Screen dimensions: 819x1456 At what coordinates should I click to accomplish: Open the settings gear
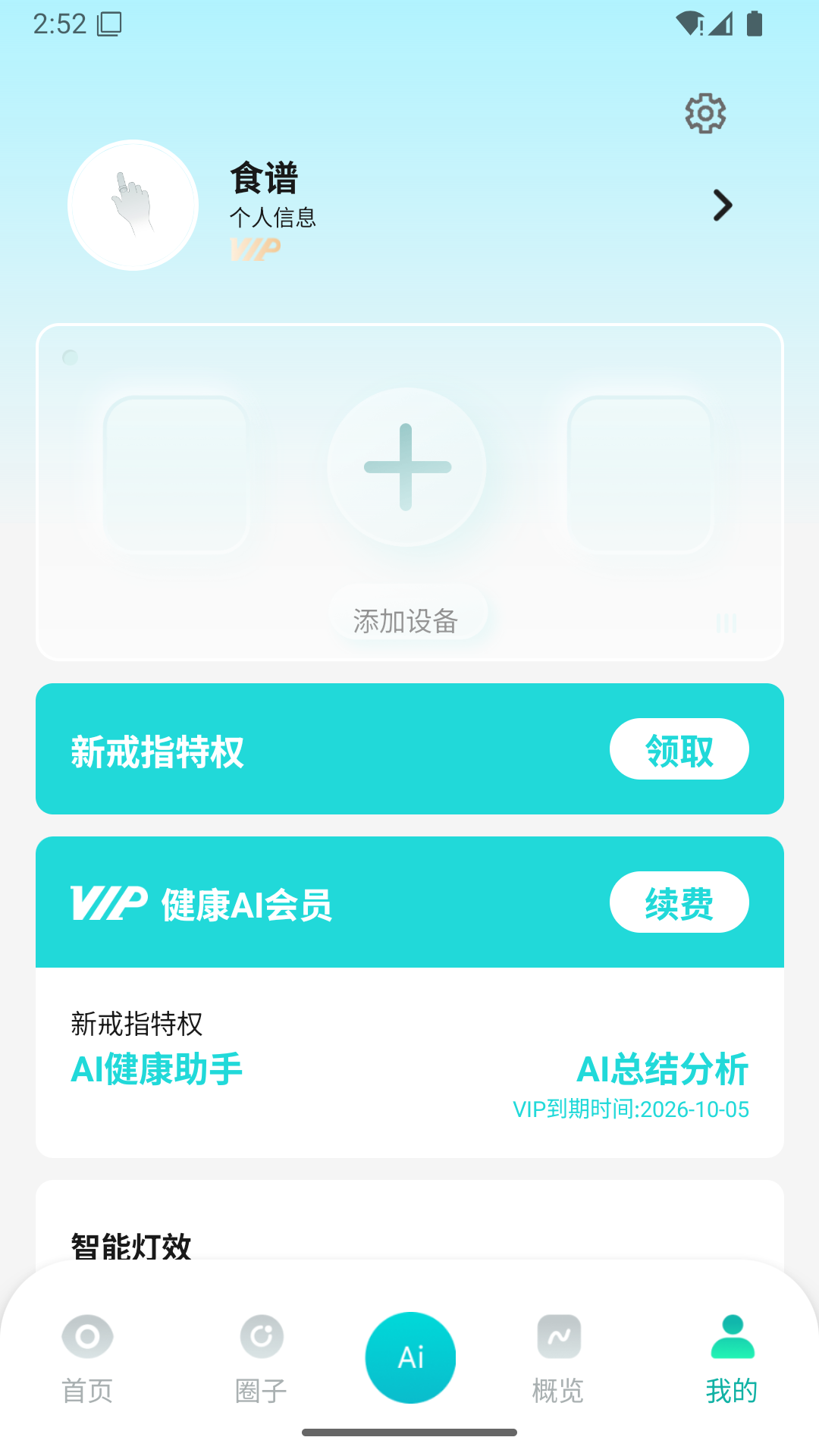(704, 114)
